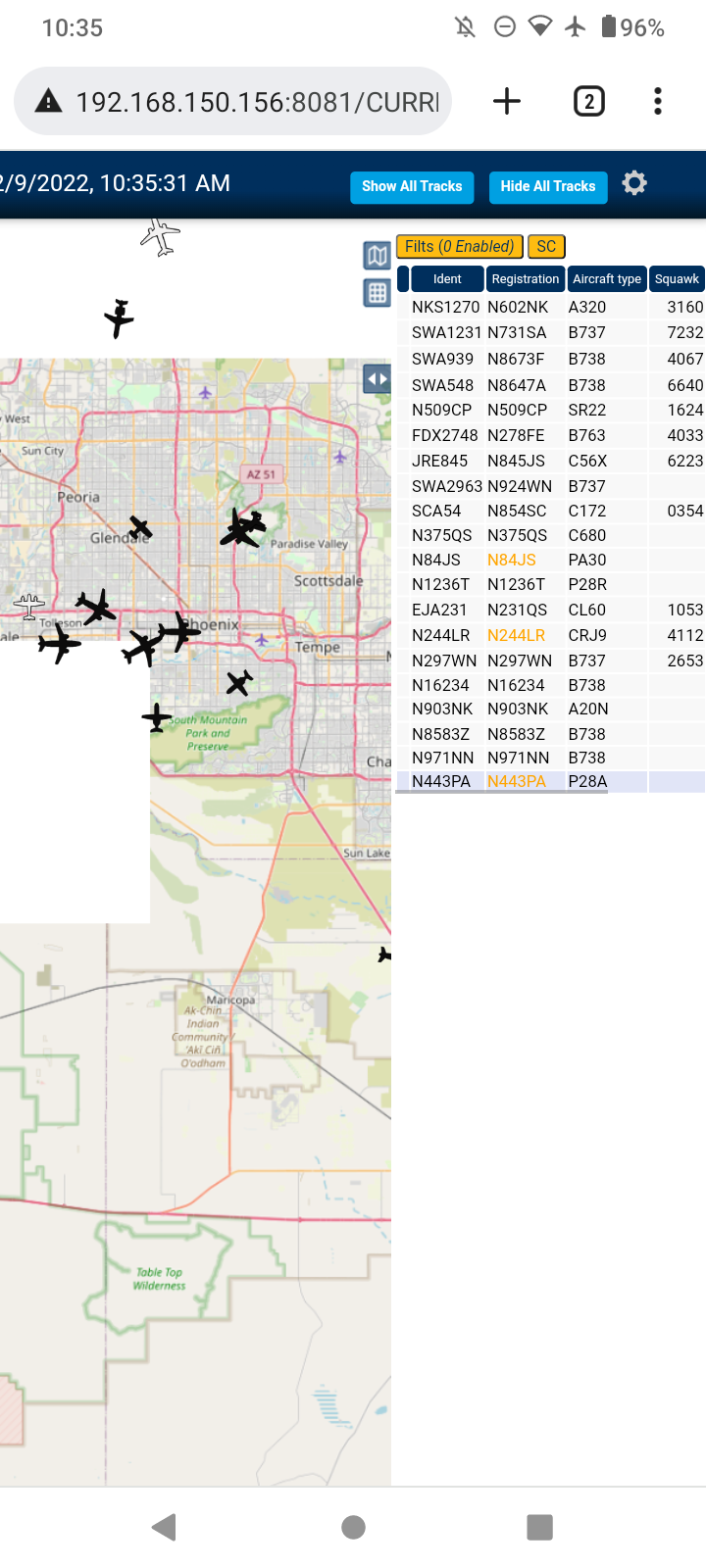Open the browser tab switcher
Screen dimensions: 706x1568
588,101
